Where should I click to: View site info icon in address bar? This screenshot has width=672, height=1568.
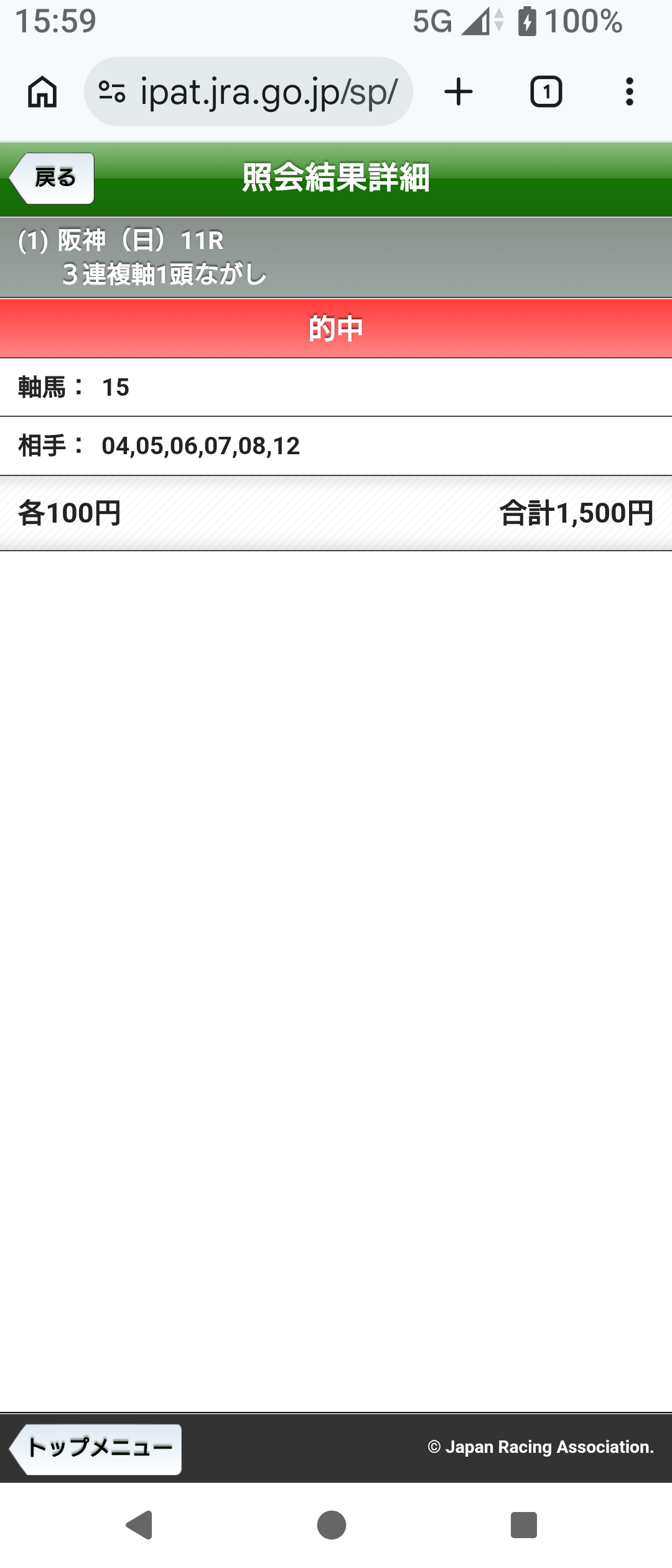point(113,92)
